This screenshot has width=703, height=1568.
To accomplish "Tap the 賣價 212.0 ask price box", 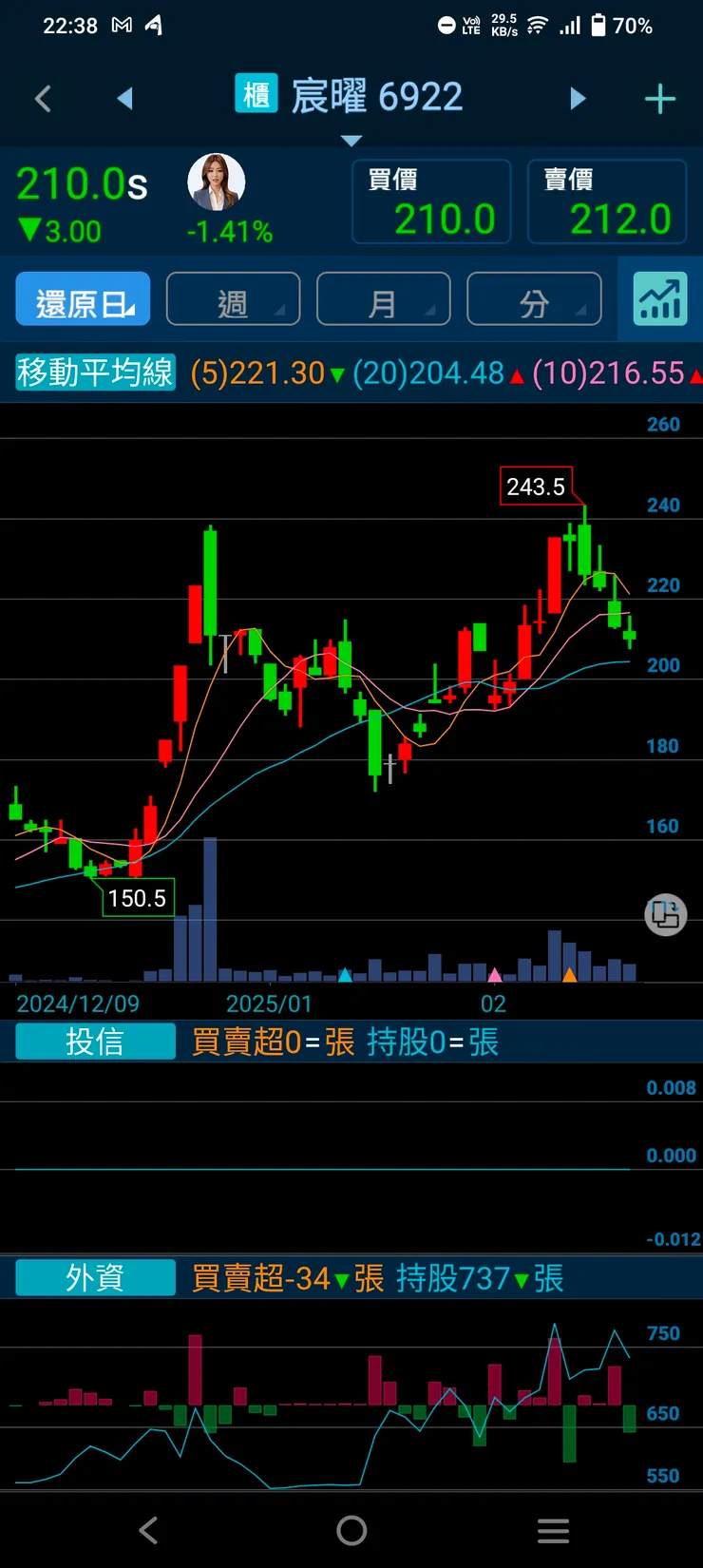I will pos(607,201).
